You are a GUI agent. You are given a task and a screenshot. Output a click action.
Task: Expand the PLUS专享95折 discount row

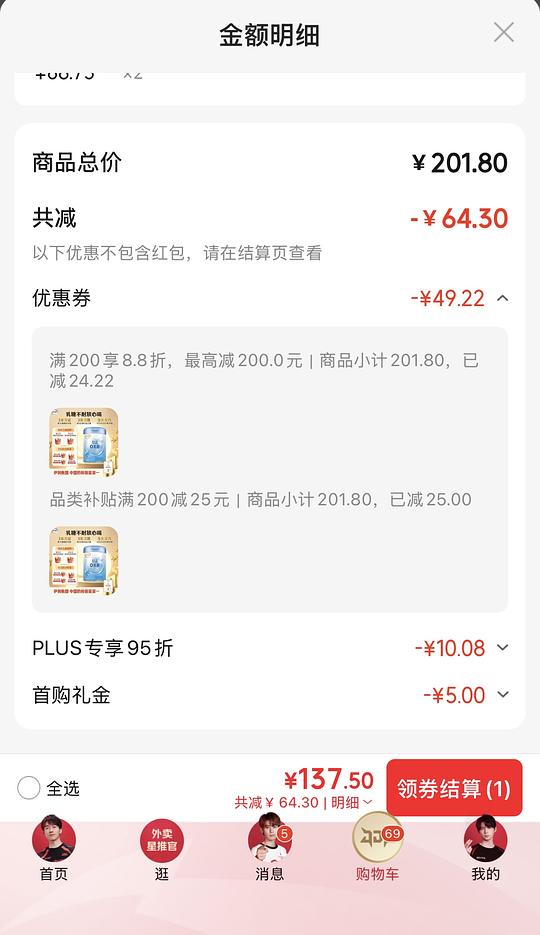[x=502, y=648]
